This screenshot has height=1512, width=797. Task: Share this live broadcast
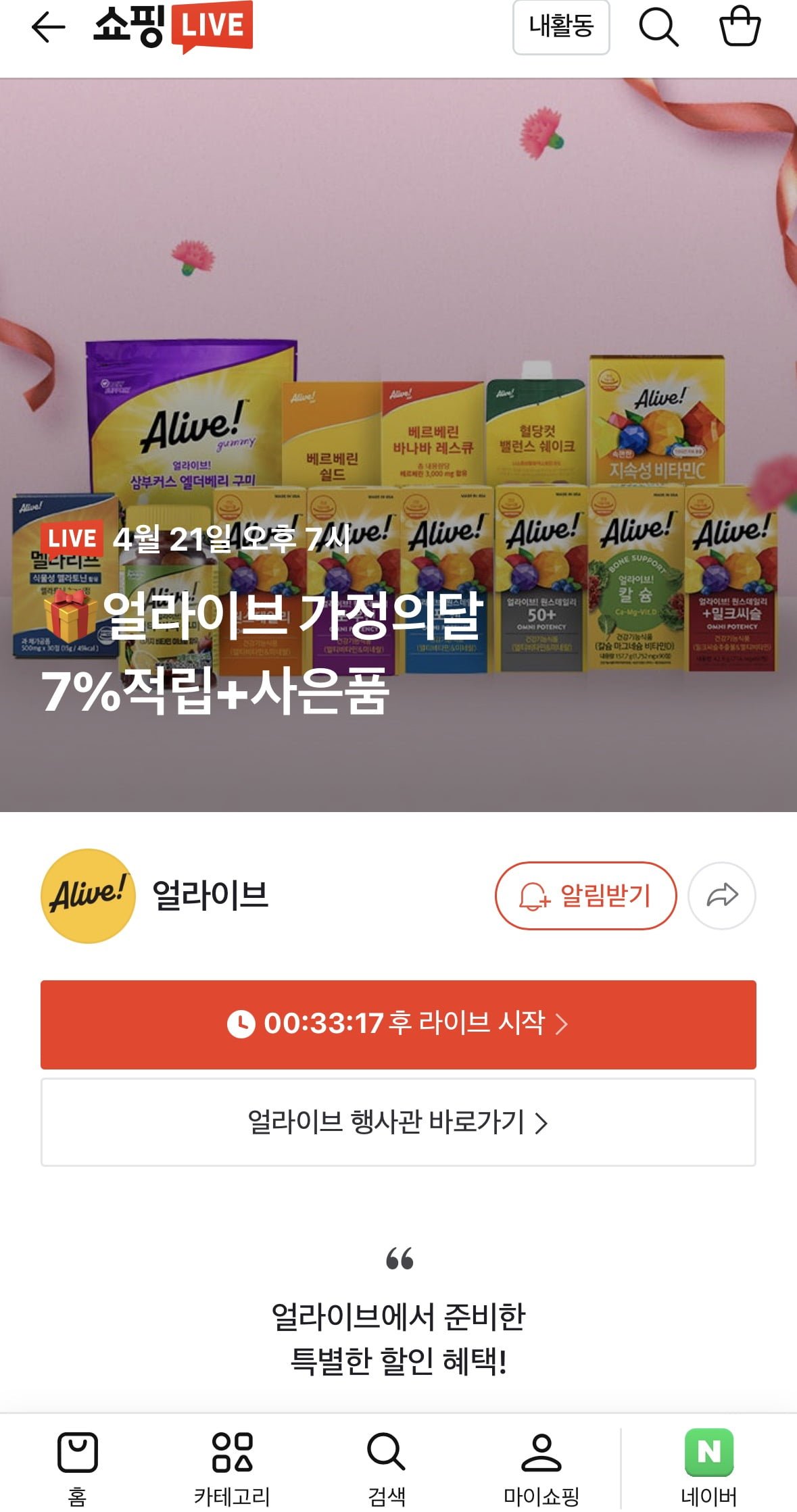click(721, 896)
